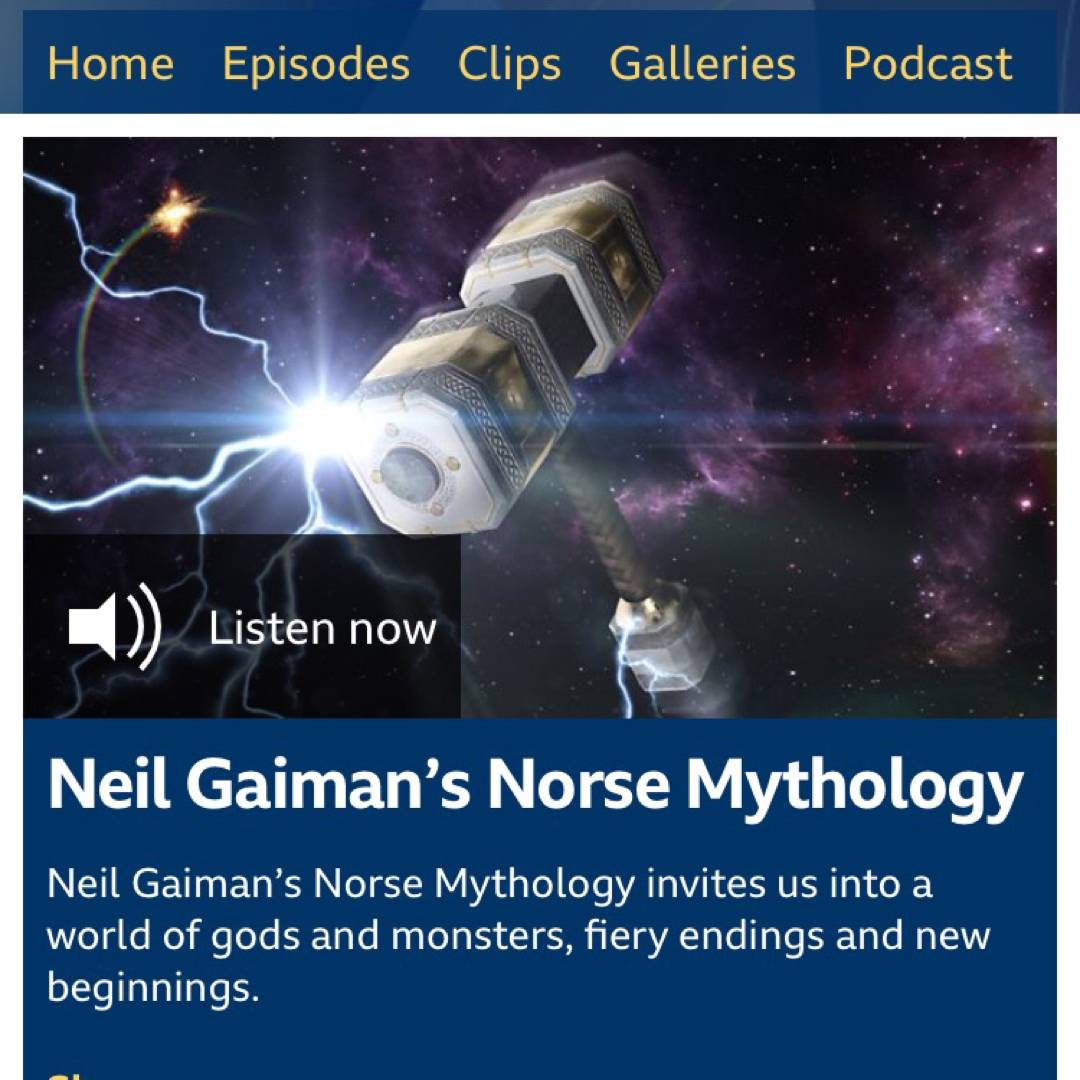The image size is (1080, 1080).
Task: Switch to the Episodes tab
Action: (316, 64)
